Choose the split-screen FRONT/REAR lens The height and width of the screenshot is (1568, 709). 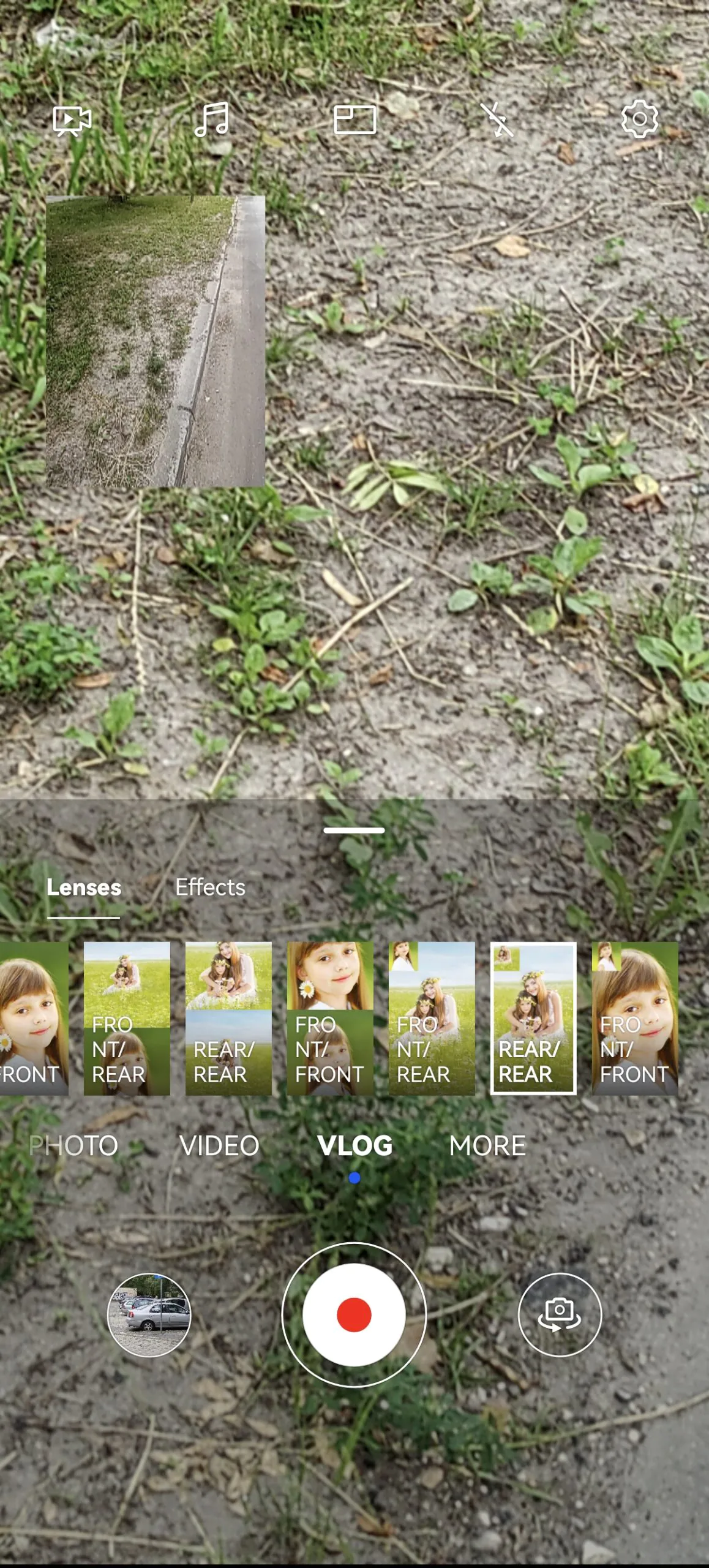pos(127,1018)
